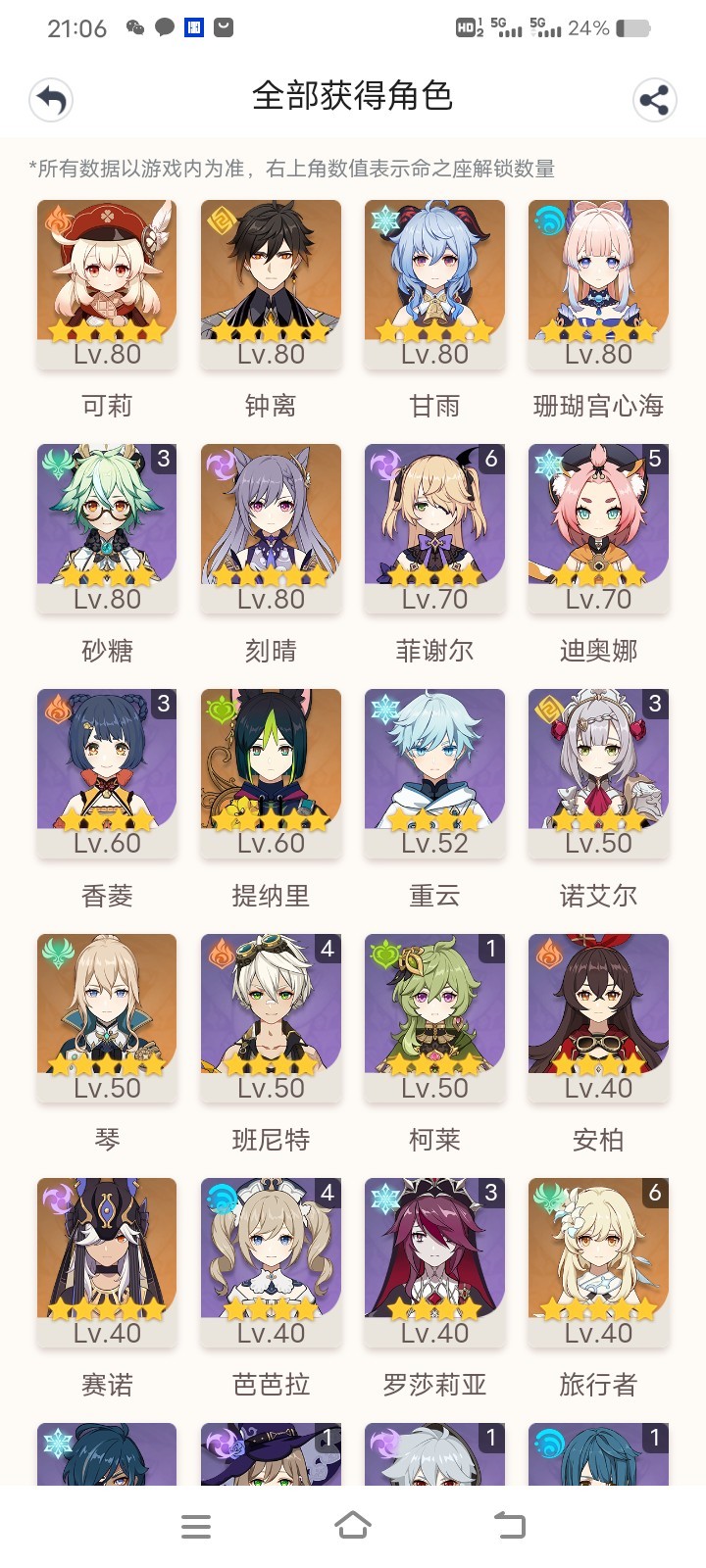This screenshot has width=706, height=1568.
Task: Open 钟离 character card
Action: point(271,284)
